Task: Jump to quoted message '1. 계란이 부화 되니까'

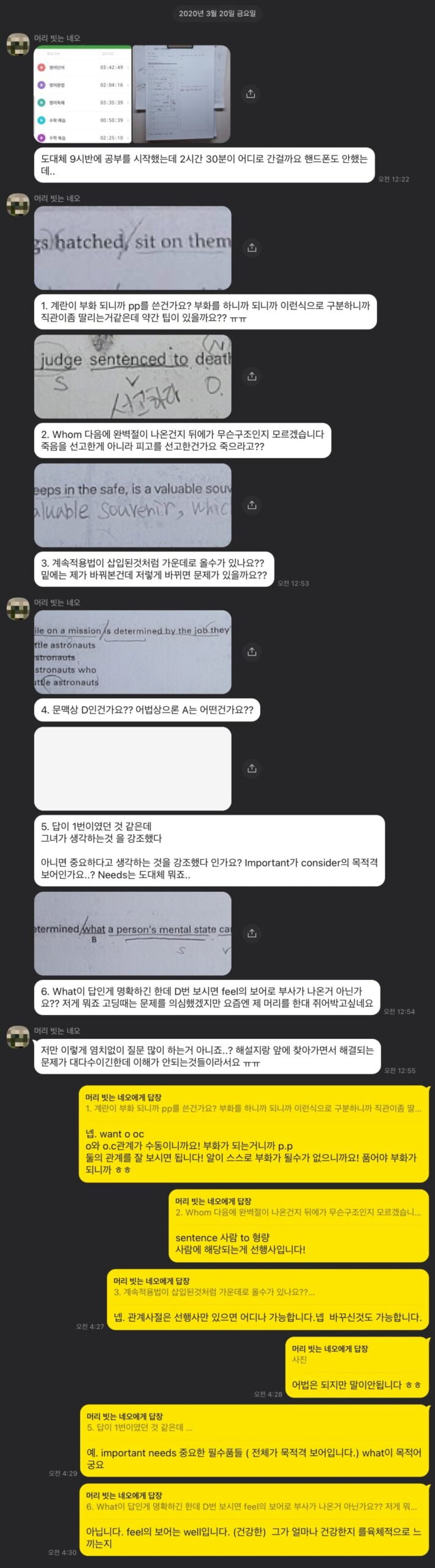Action: (253, 1109)
